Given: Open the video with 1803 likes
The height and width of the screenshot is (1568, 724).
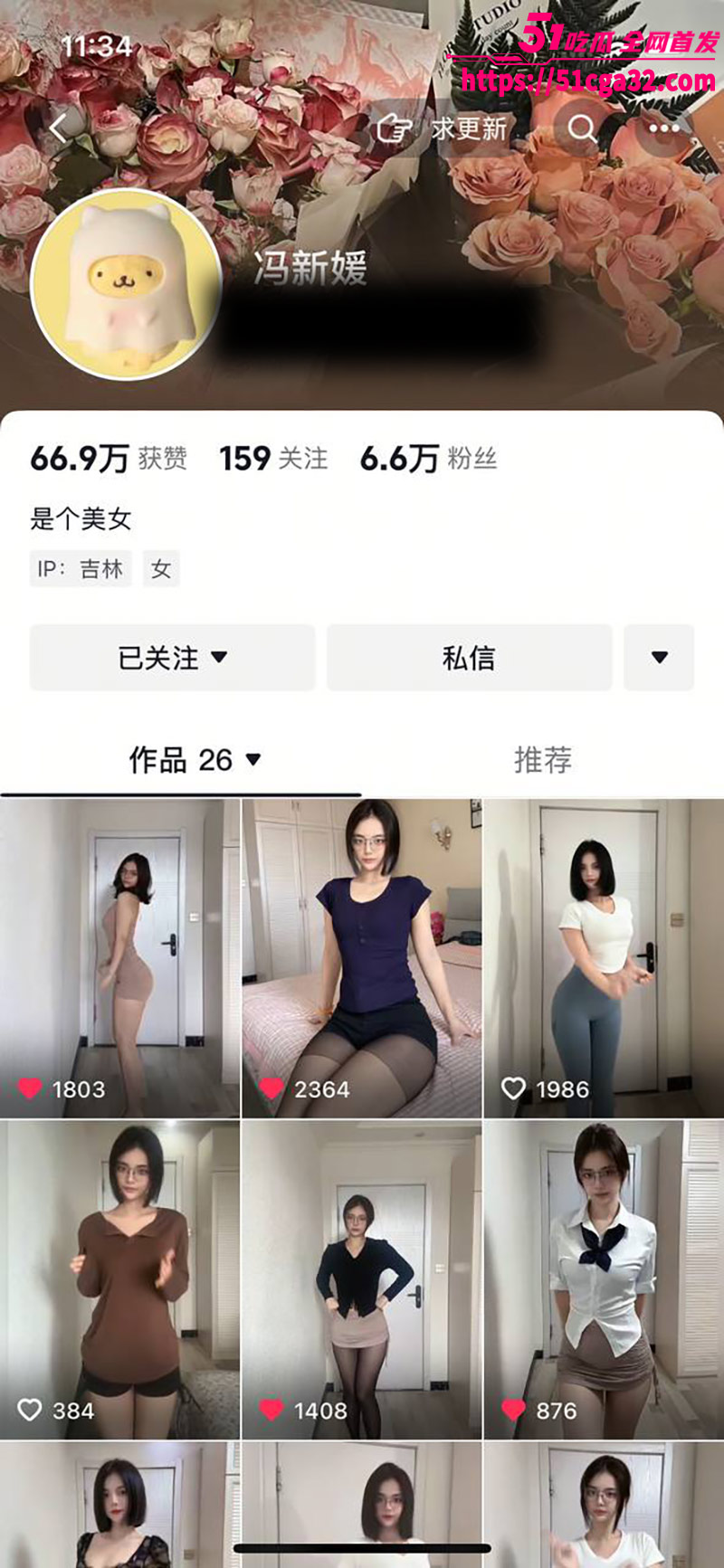Looking at the screenshot, I should tap(120, 959).
